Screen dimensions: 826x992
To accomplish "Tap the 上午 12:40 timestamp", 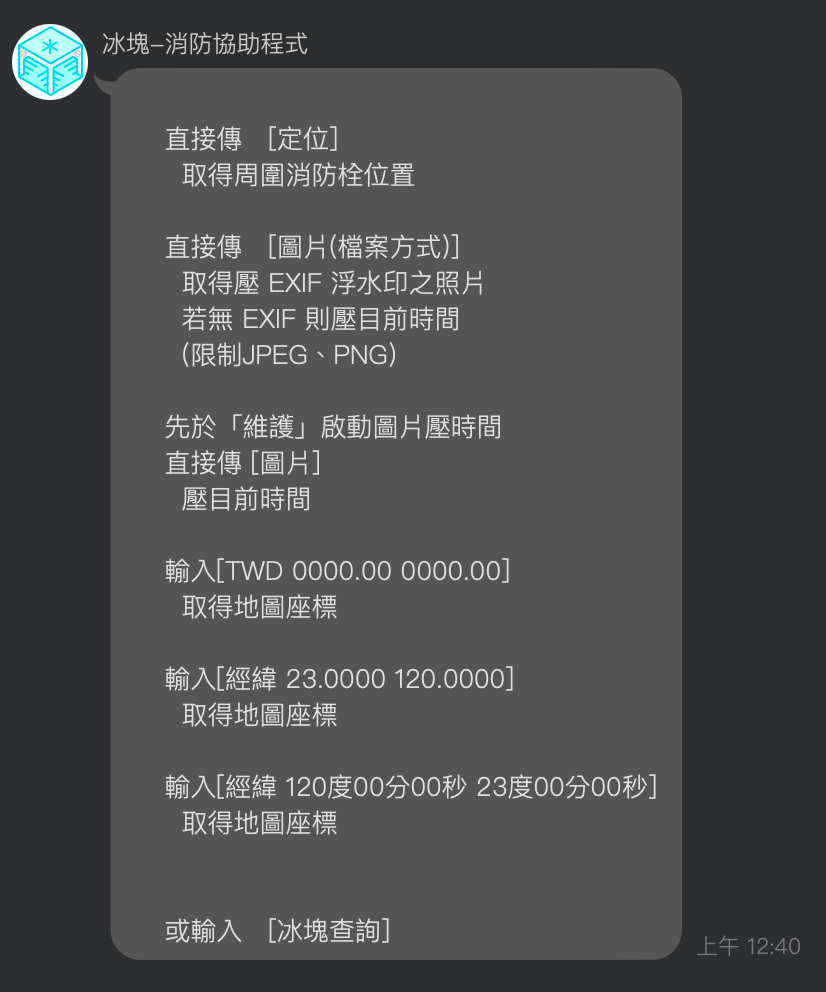I will 749,945.
